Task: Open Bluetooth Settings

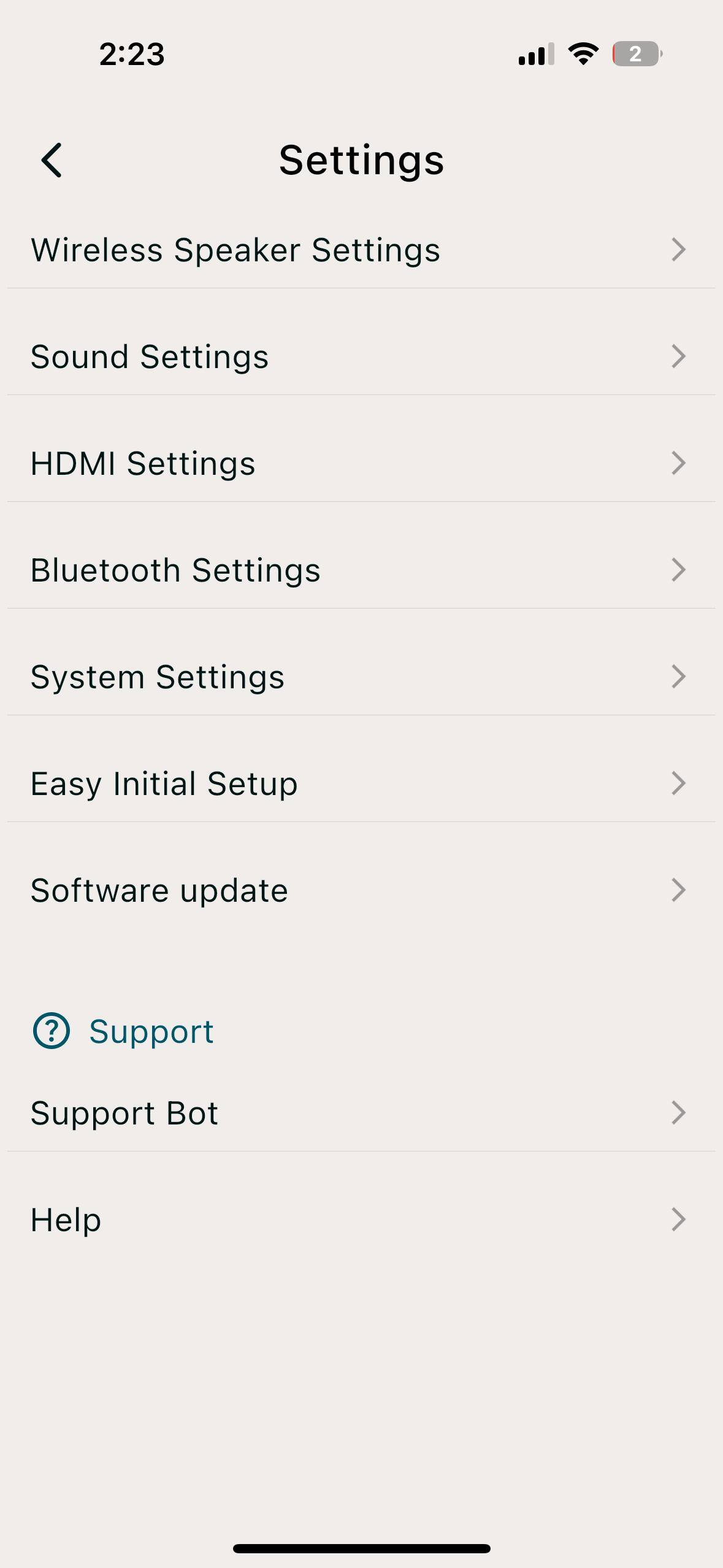Action: (x=361, y=571)
